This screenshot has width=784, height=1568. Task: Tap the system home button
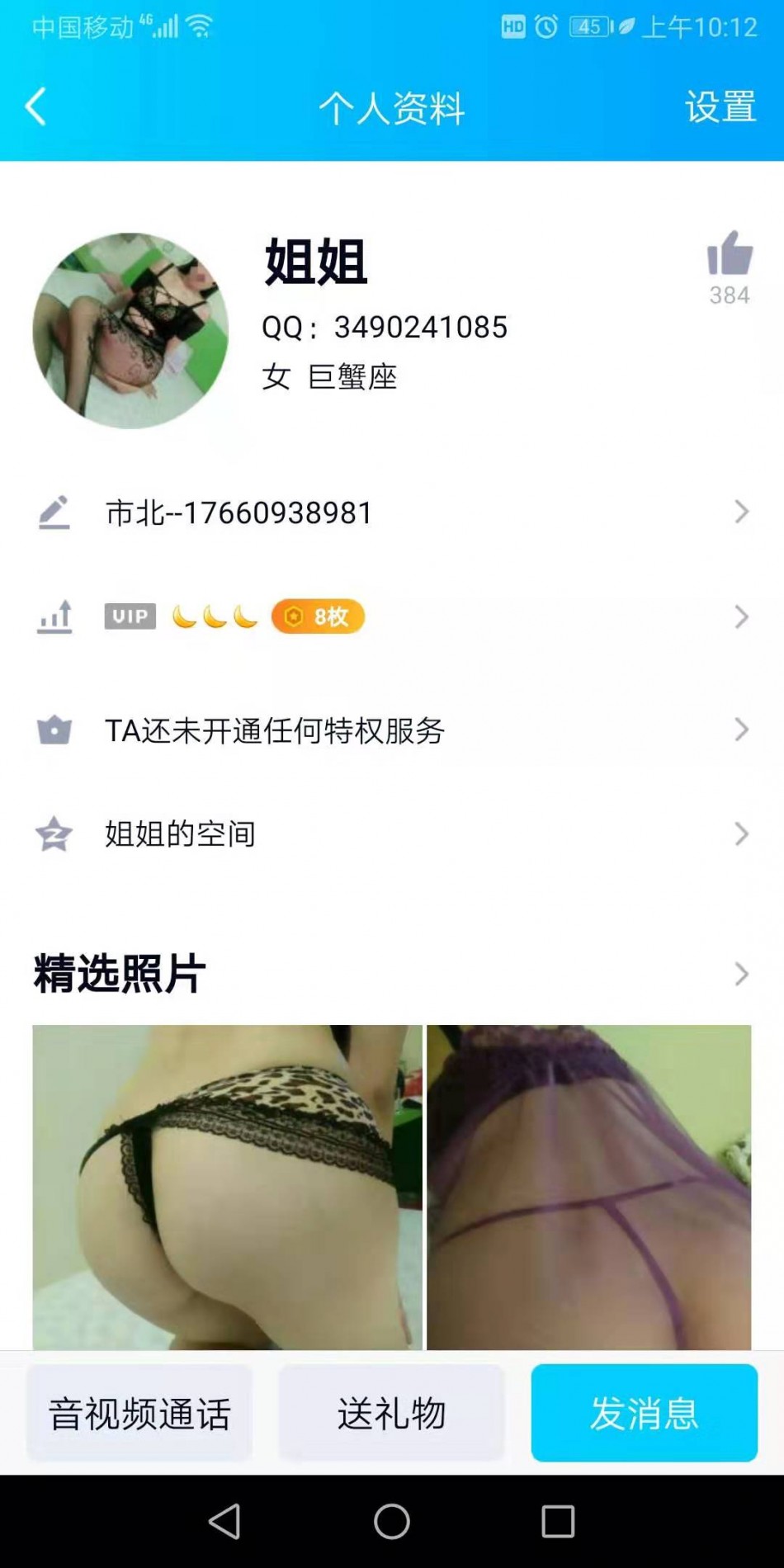click(x=392, y=1521)
